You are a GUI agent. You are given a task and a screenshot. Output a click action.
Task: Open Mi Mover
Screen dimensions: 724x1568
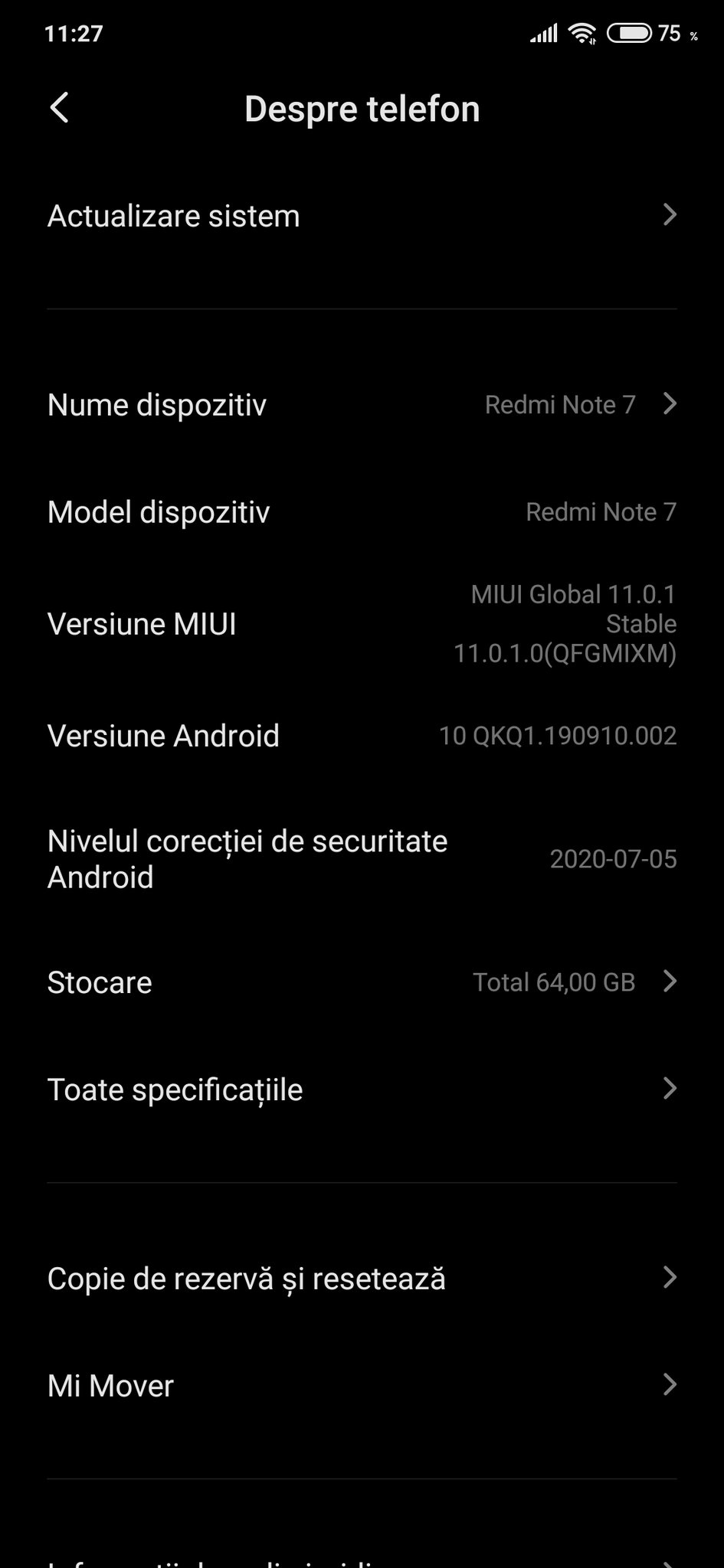click(362, 1385)
